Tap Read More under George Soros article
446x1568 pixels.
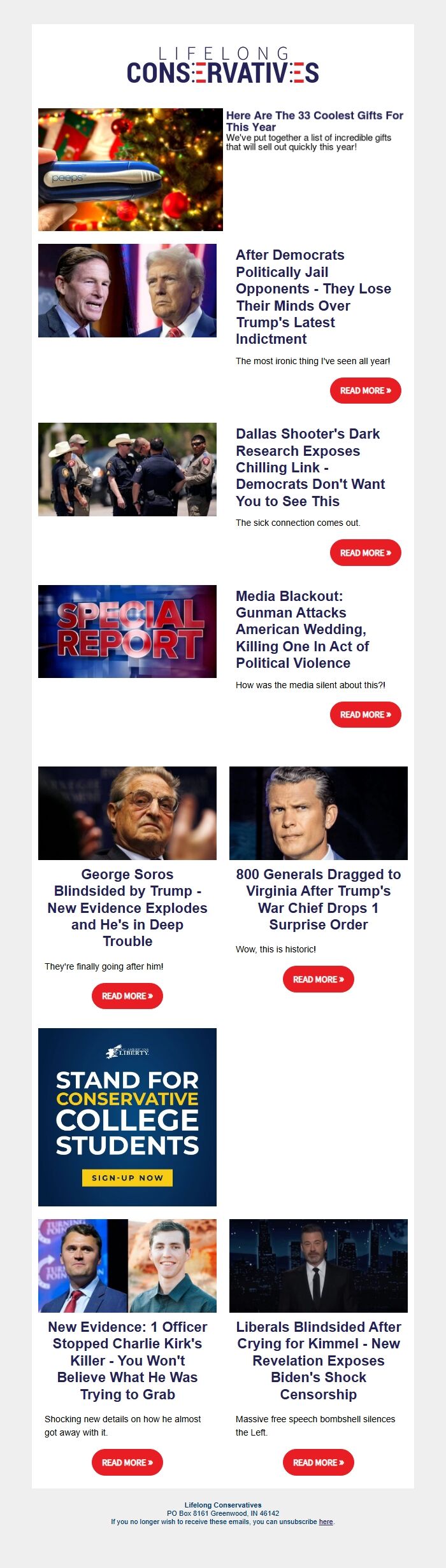coord(127,996)
